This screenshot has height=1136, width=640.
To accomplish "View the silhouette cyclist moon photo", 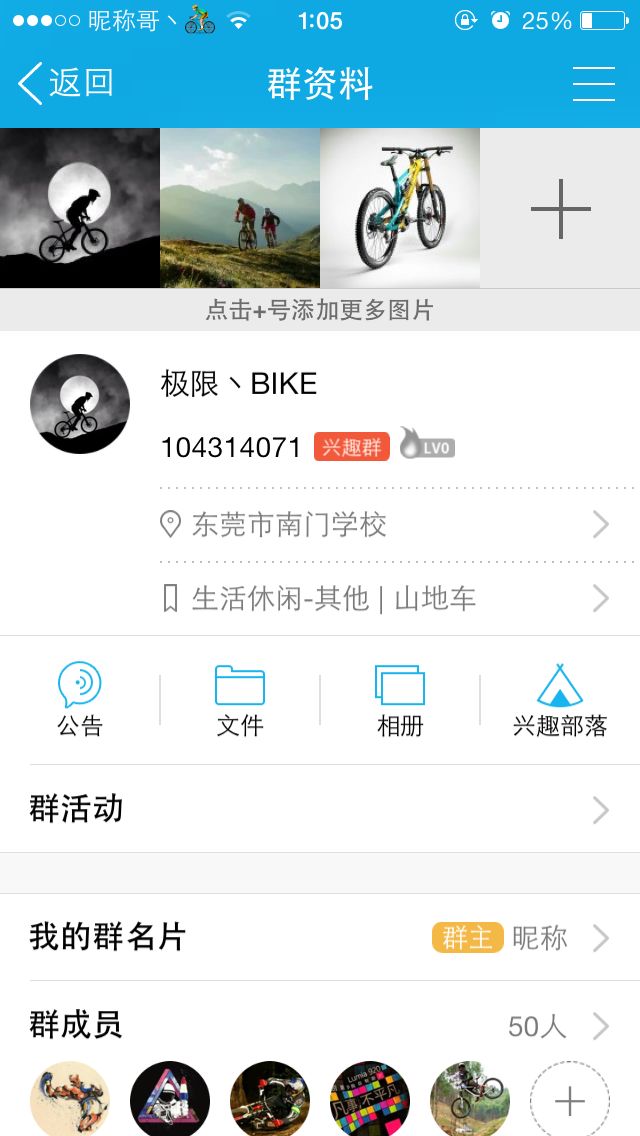I will point(80,208).
